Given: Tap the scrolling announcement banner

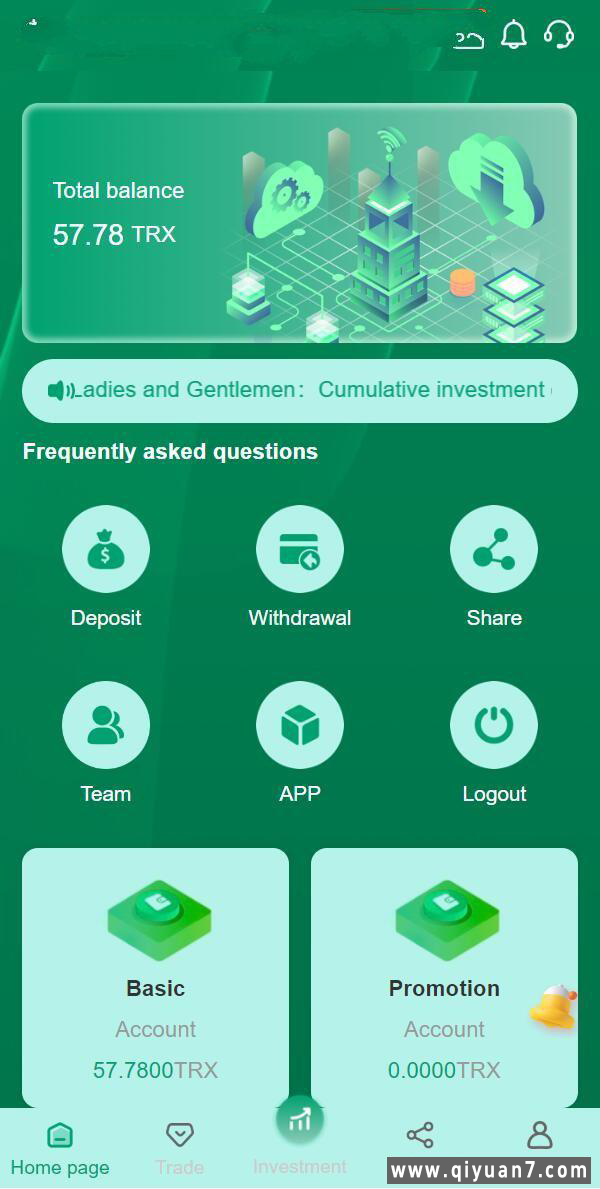Looking at the screenshot, I should pos(300,390).
